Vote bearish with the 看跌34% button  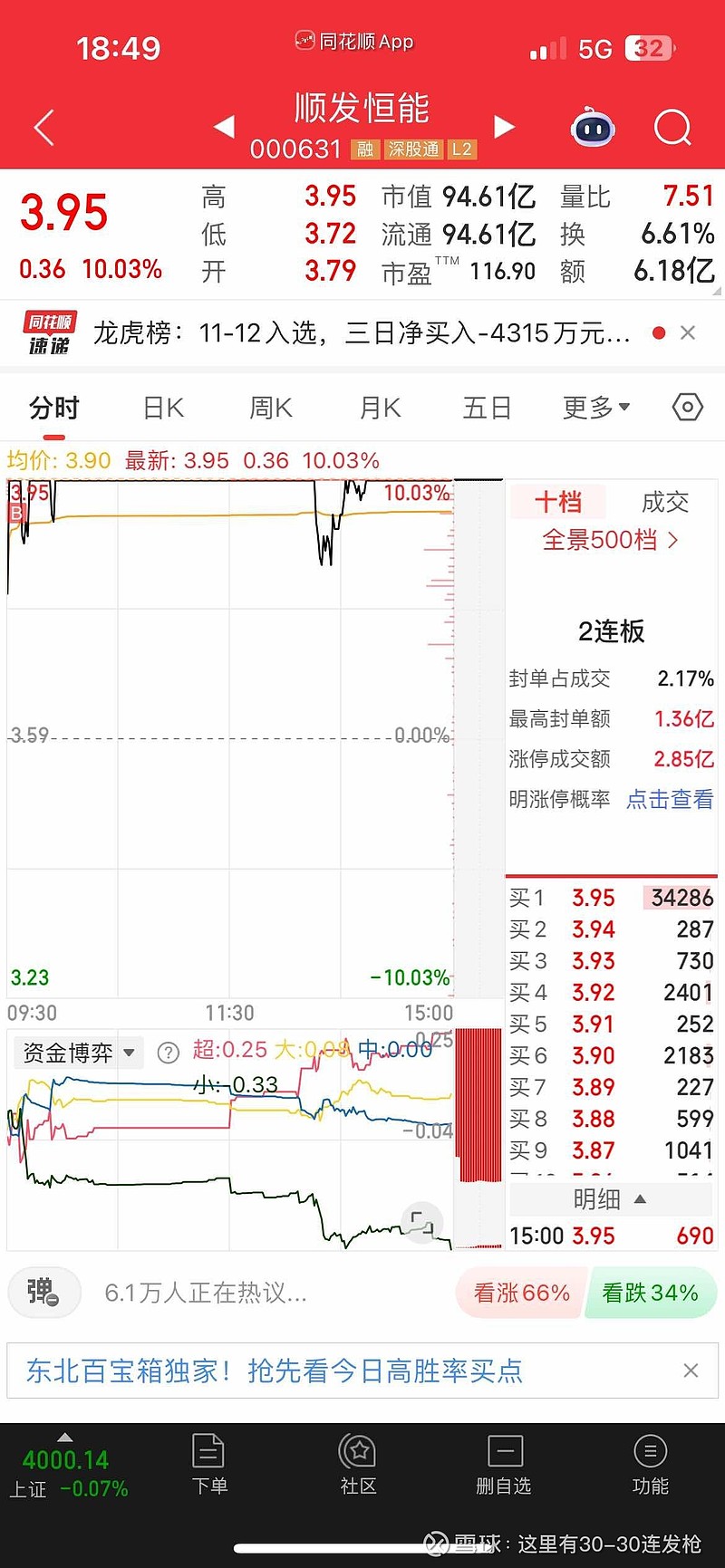click(651, 1293)
